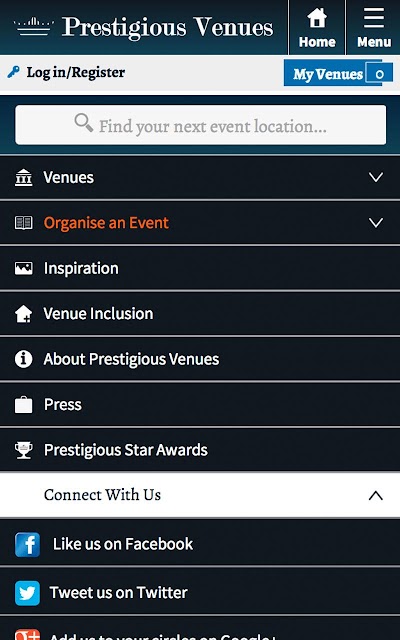
Task: Expand Organise an Event section
Action: point(200,222)
